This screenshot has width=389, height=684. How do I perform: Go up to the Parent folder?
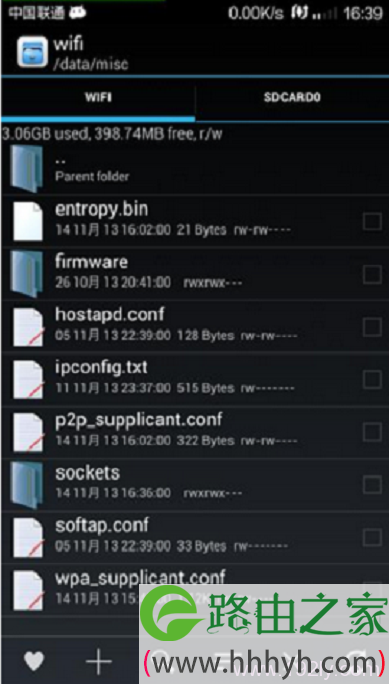point(194,168)
